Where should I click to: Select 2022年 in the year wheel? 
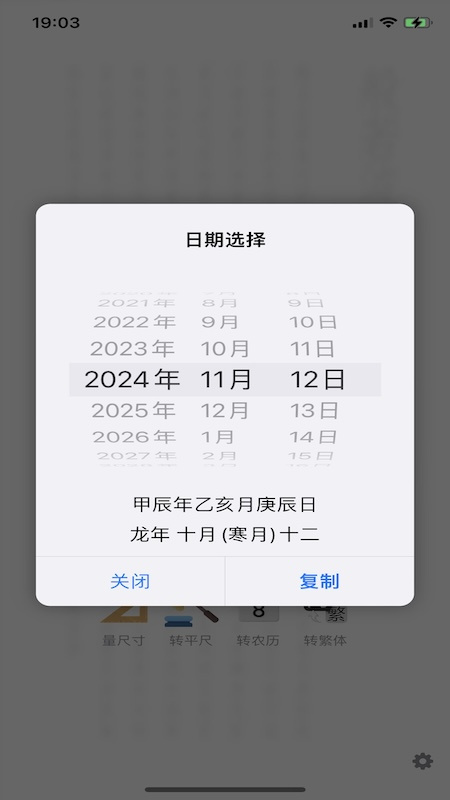(135, 322)
